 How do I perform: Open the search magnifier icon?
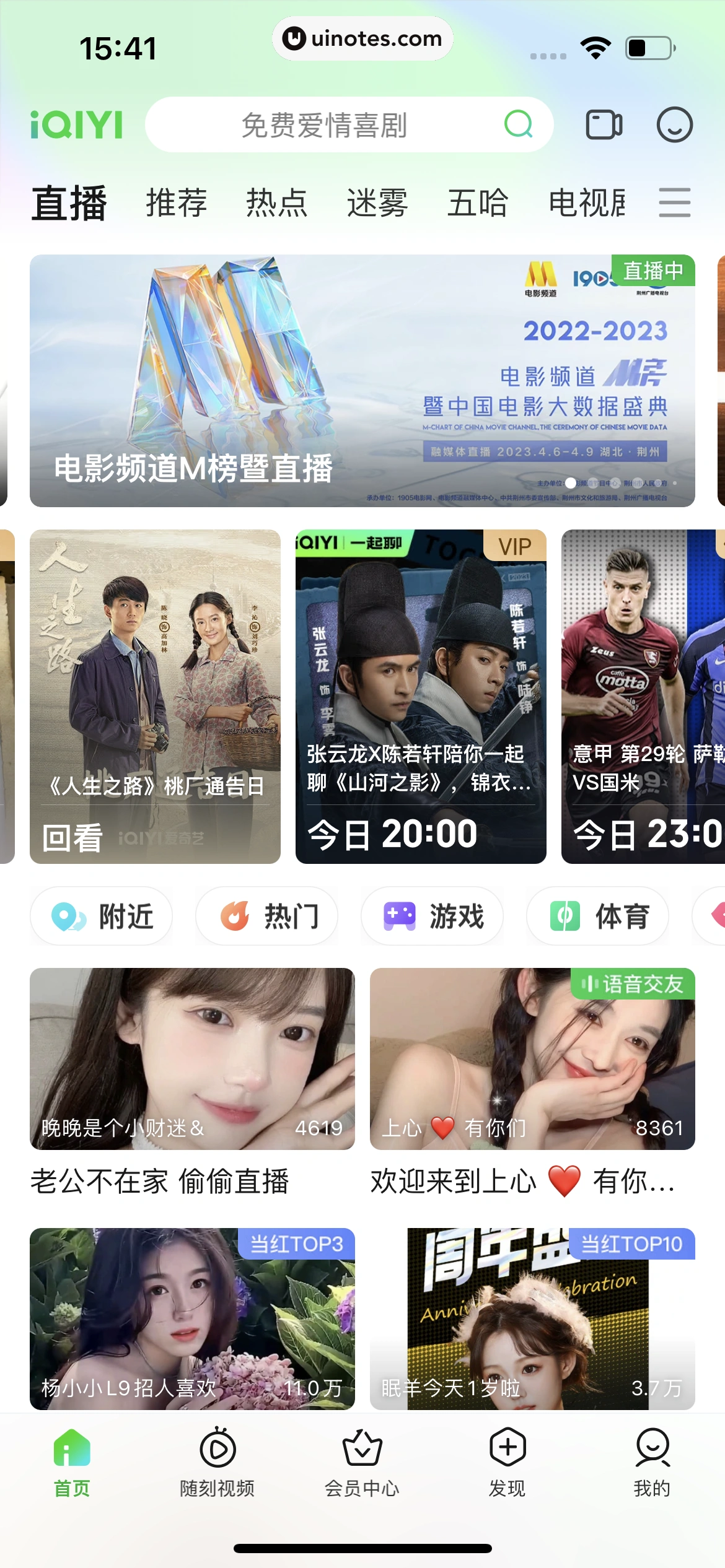tap(519, 124)
